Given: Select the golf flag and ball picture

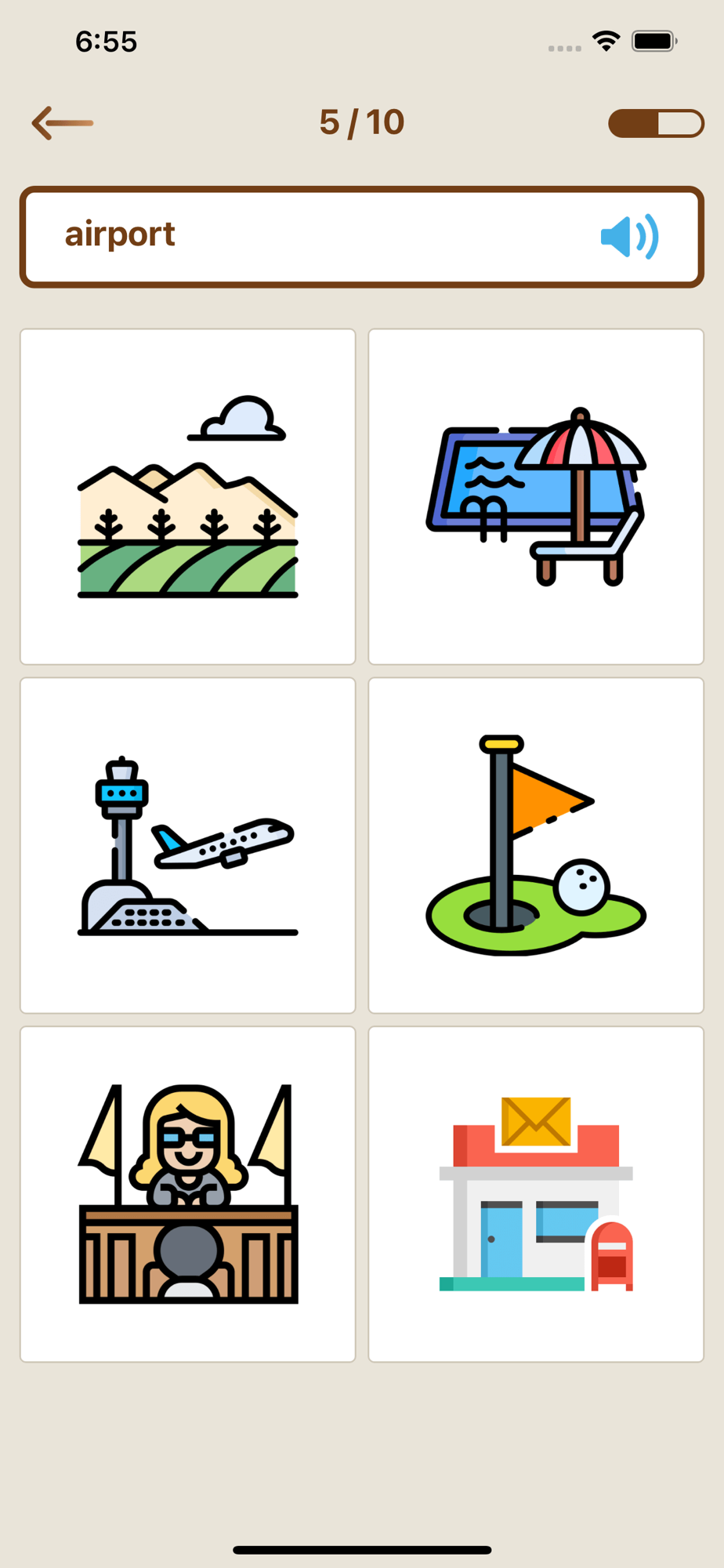Looking at the screenshot, I should point(536,845).
